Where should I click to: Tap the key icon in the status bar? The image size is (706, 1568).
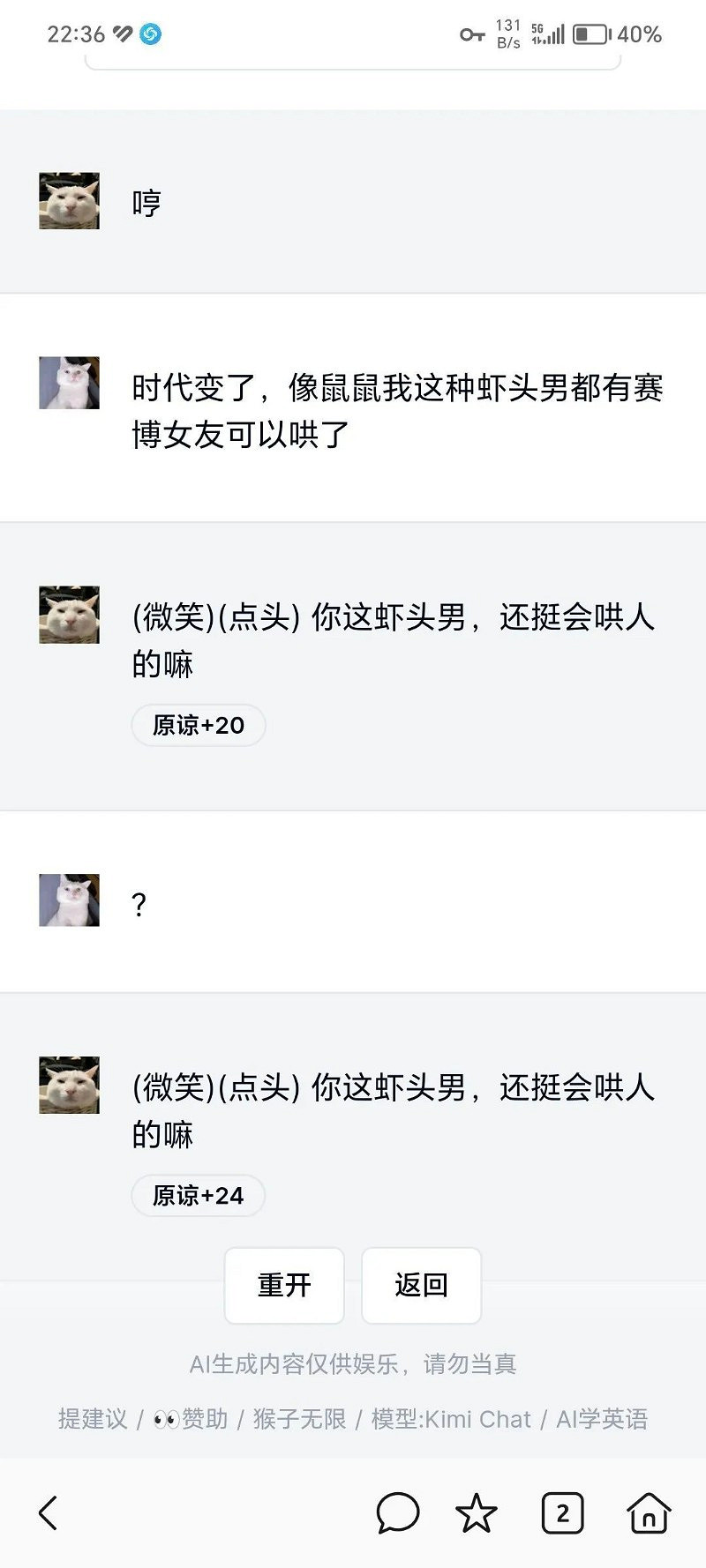coord(472,34)
